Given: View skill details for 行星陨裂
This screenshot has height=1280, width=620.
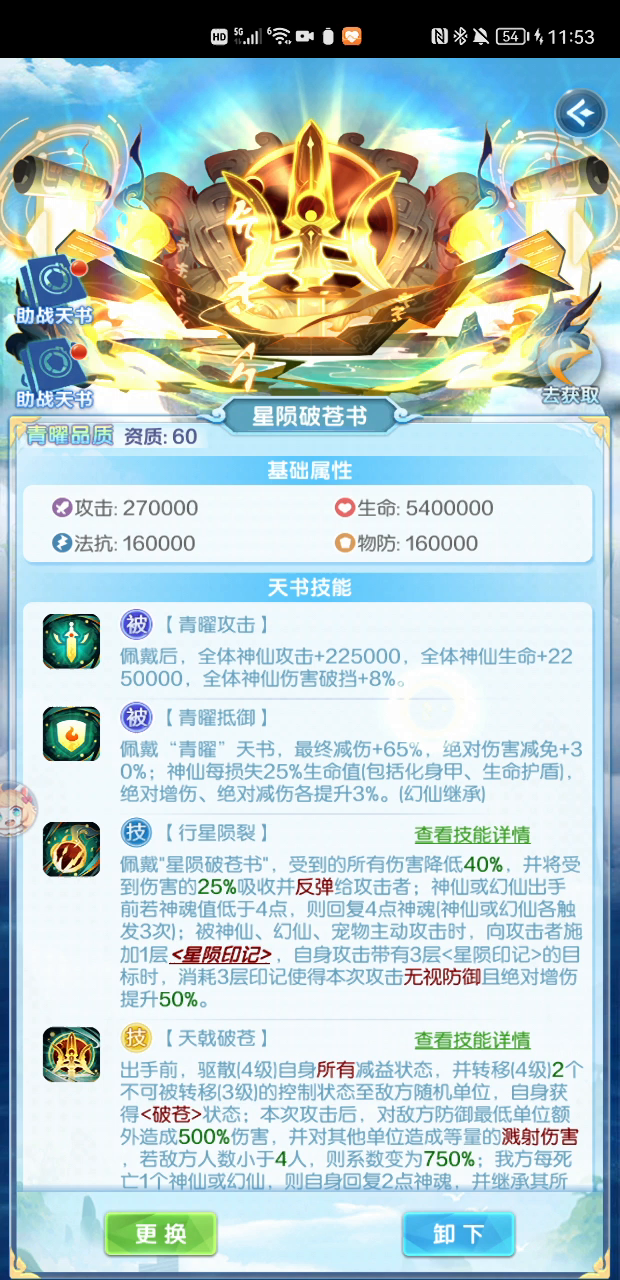Looking at the screenshot, I should tap(472, 835).
